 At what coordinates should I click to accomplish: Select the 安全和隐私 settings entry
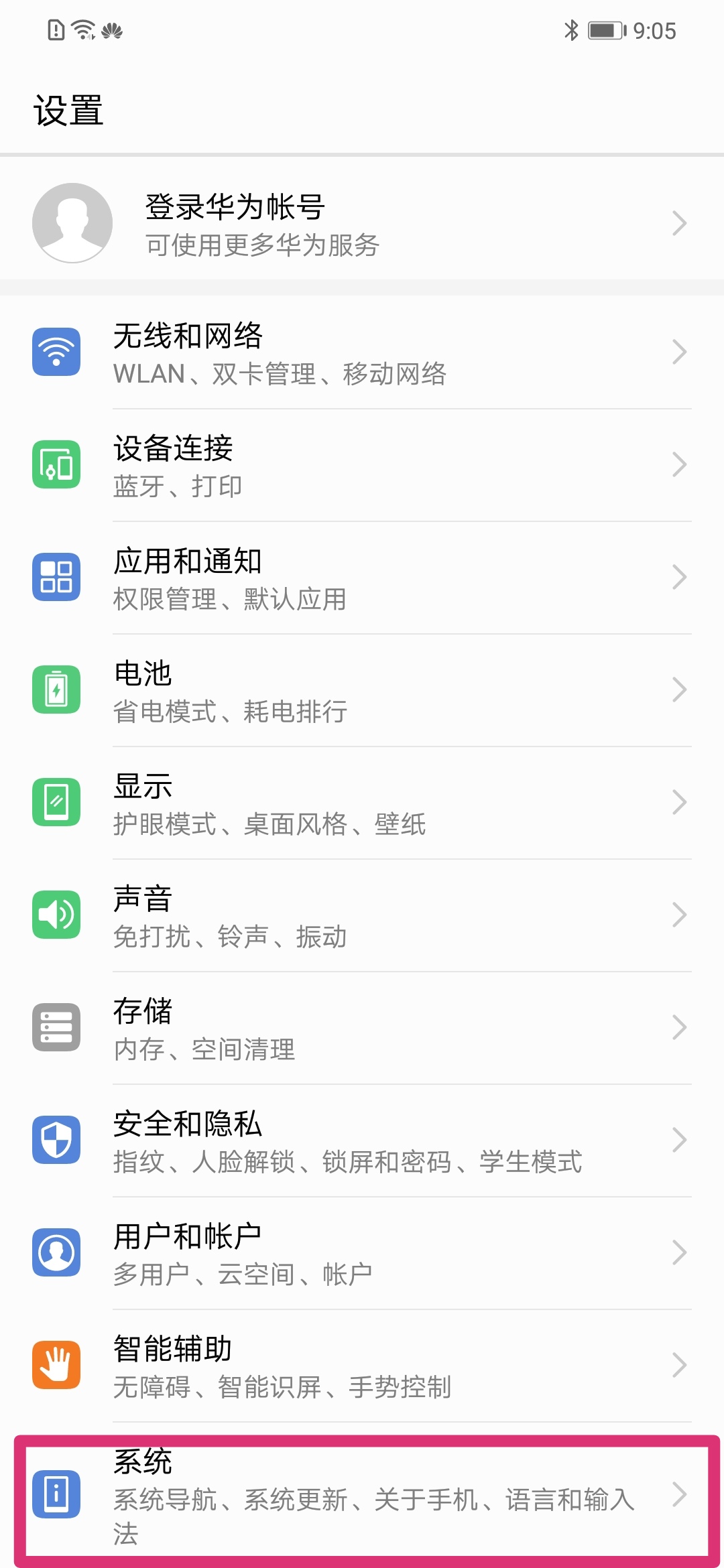coord(362,1140)
